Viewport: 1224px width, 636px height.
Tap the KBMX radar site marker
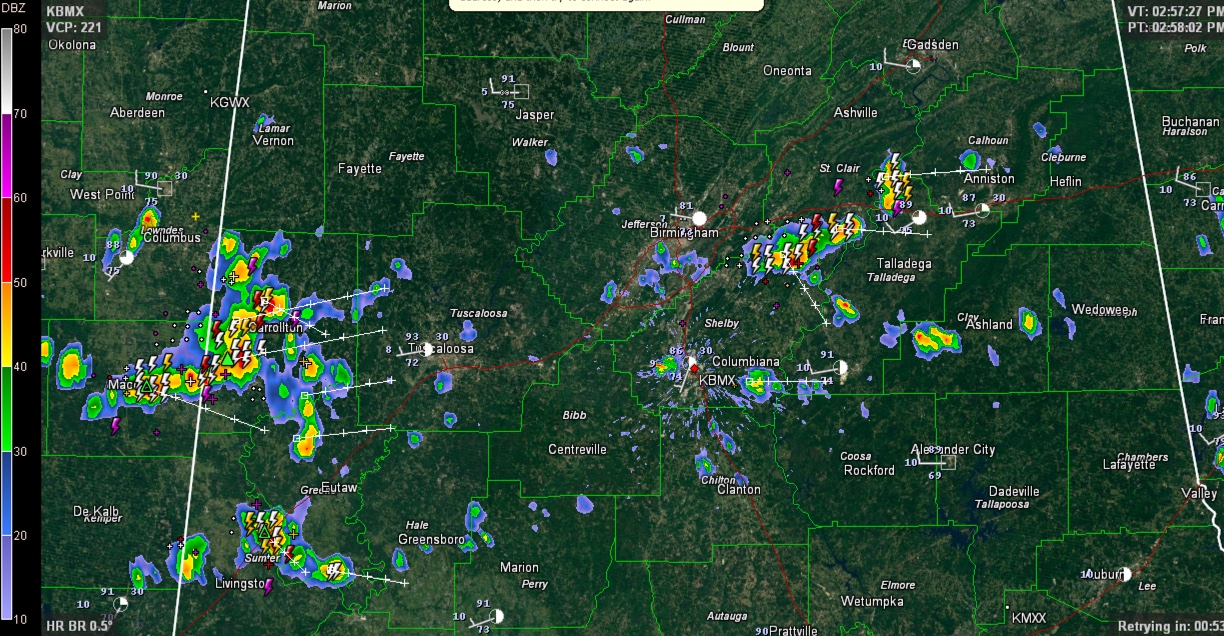(x=693, y=369)
